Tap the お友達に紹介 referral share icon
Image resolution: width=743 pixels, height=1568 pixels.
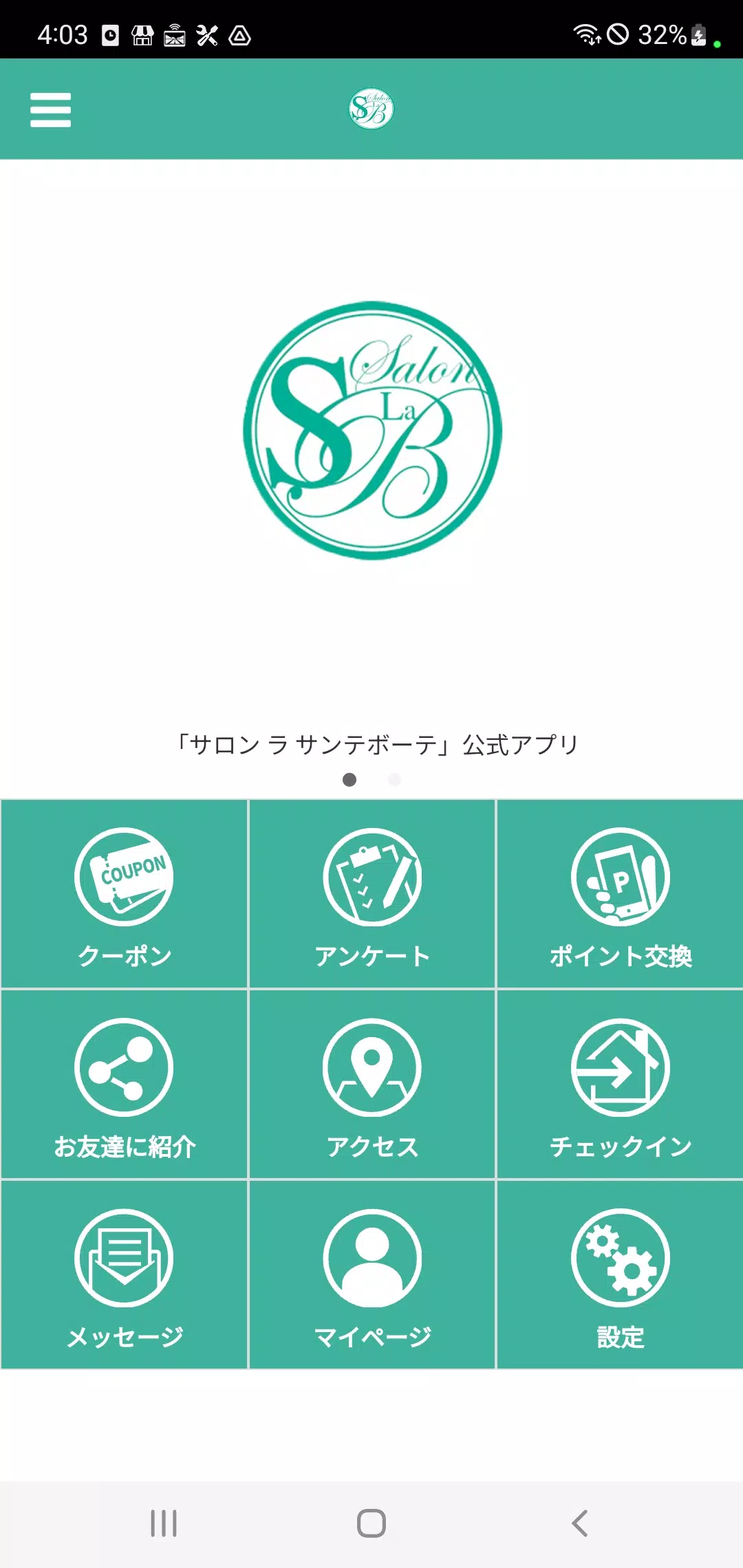[124, 1083]
